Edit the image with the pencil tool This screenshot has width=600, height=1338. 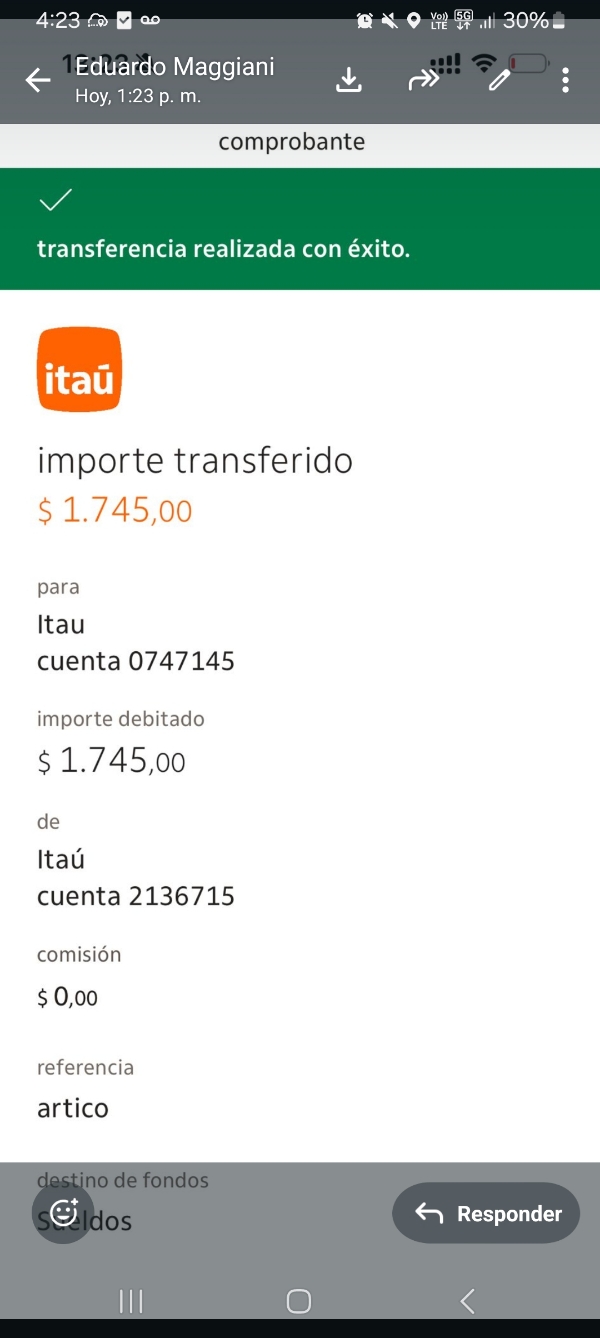pos(499,81)
